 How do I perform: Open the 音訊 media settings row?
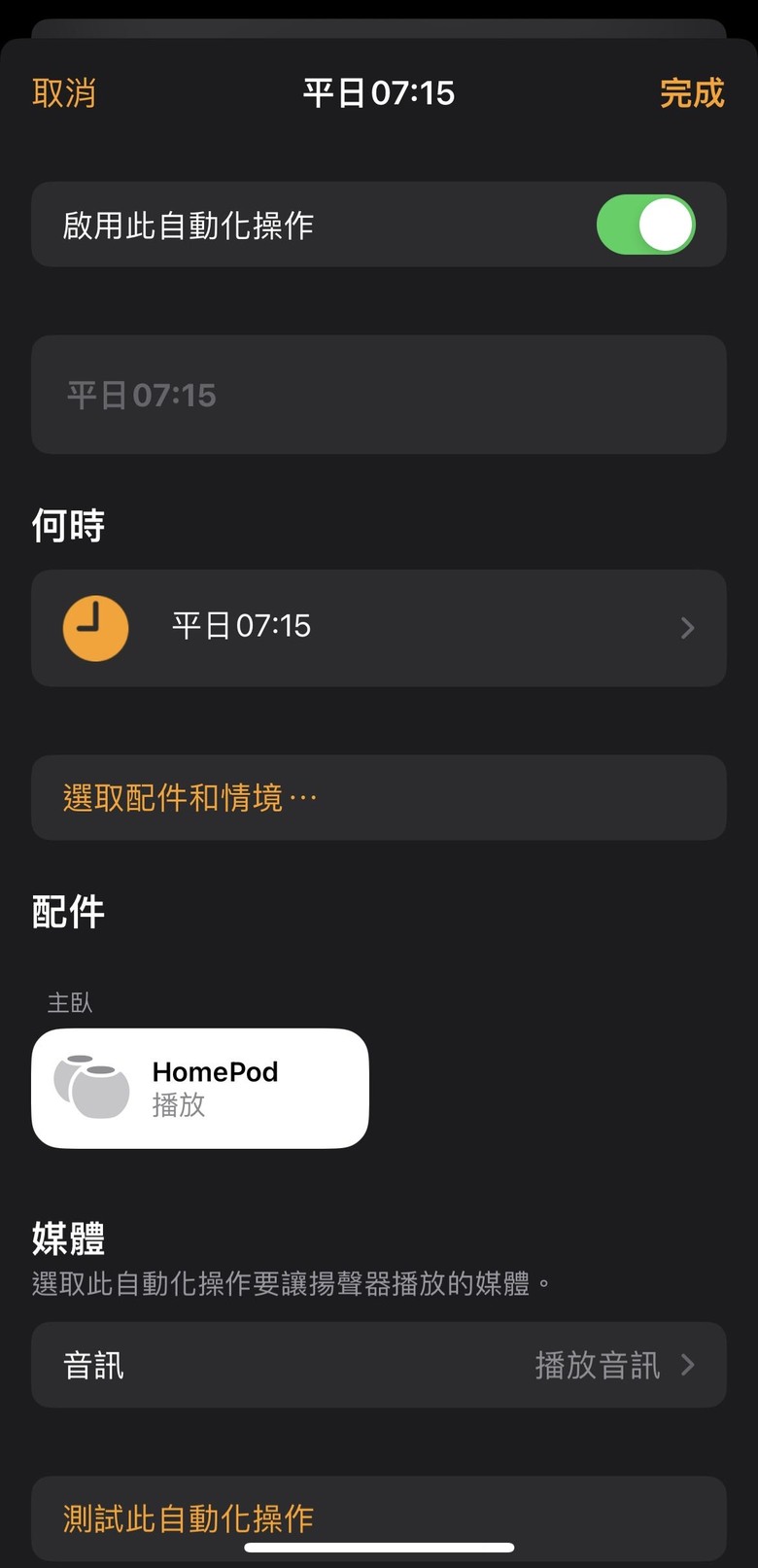click(x=379, y=1365)
